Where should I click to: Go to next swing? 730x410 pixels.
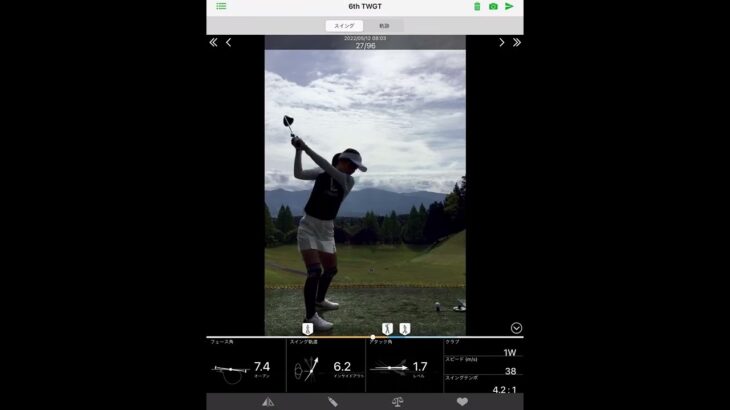pyautogui.click(x=502, y=43)
